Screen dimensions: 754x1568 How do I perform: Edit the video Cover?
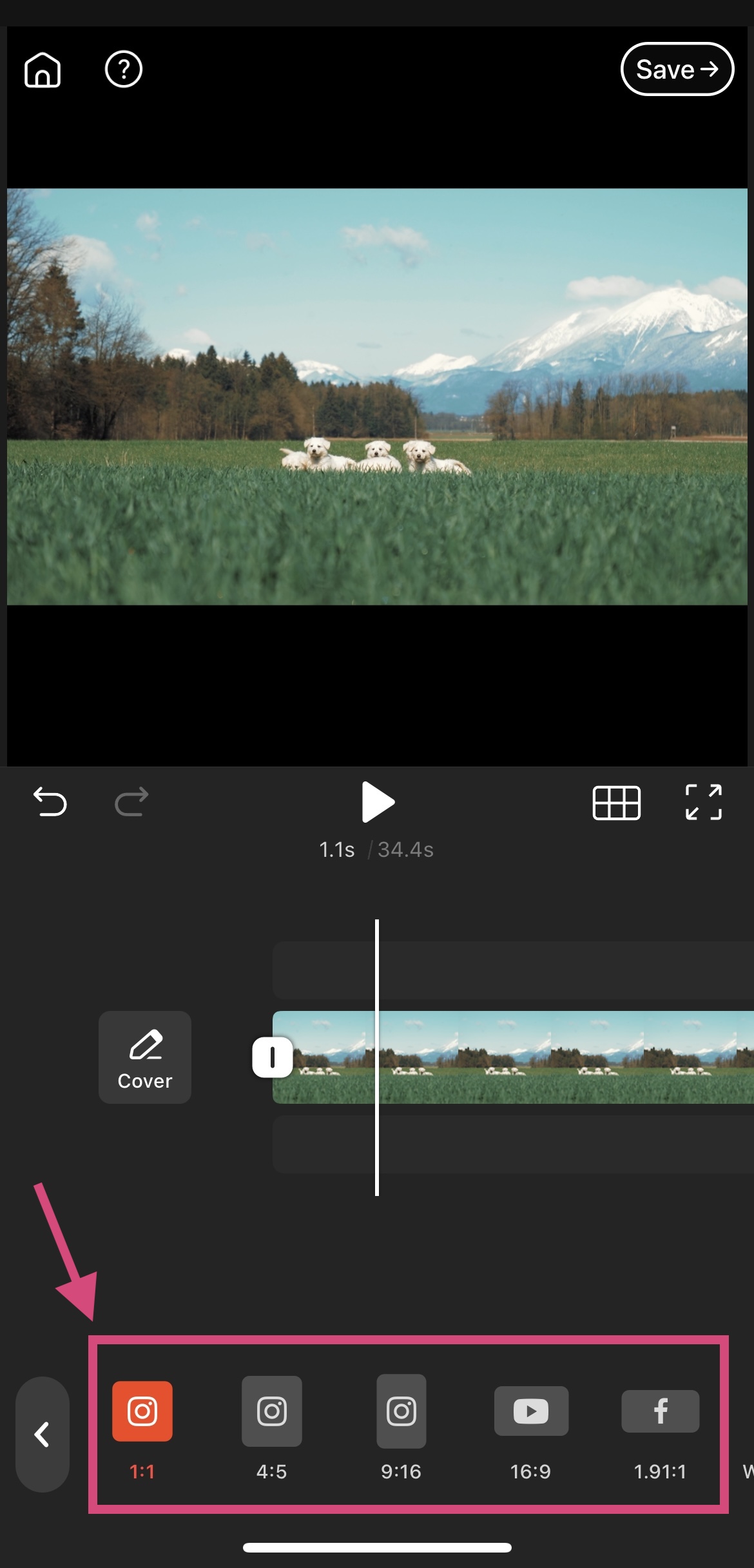point(145,1057)
